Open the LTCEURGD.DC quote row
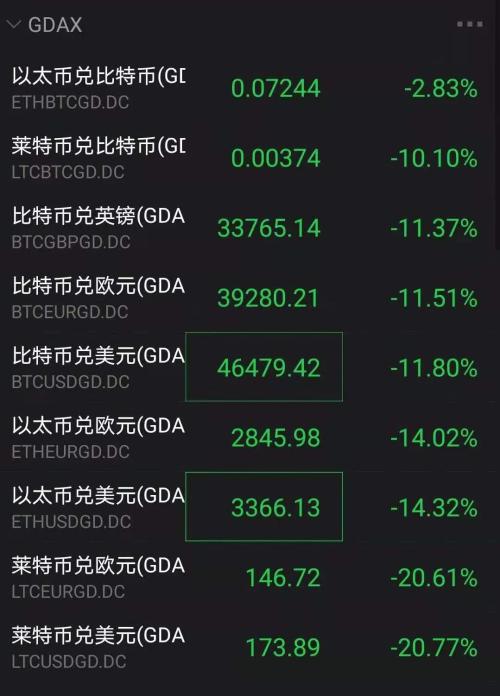Screen dimensions: 500x696 (250, 577)
